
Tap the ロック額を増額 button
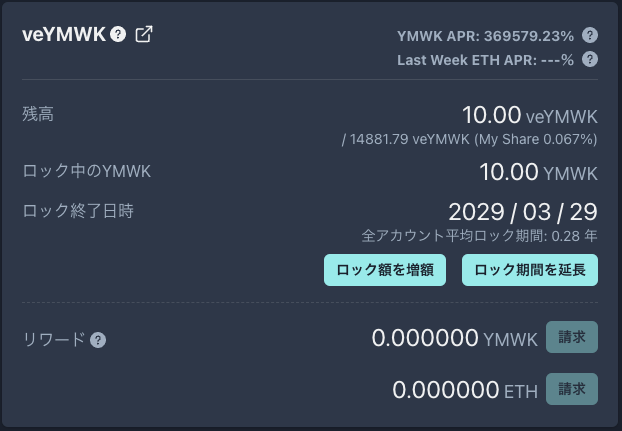(384, 270)
